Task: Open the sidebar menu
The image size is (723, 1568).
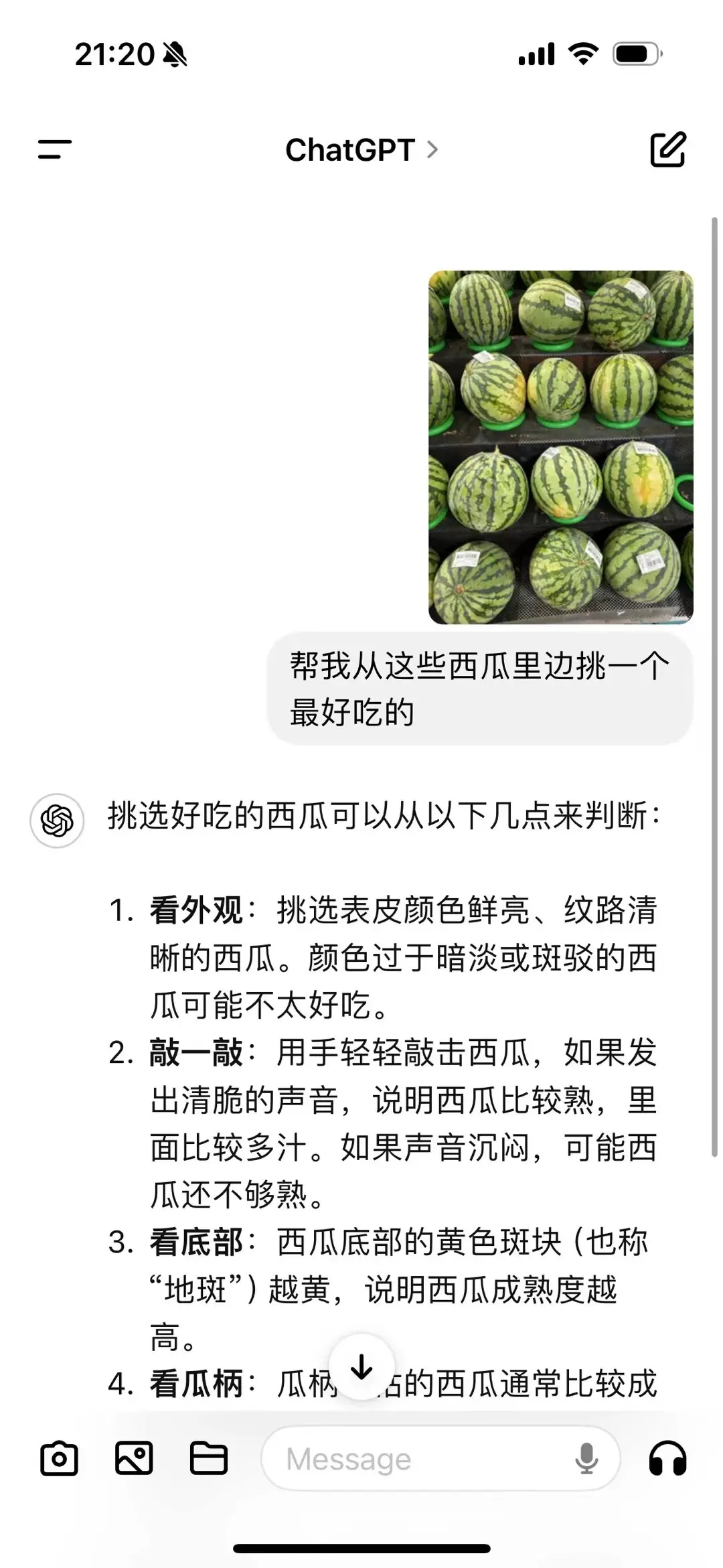Action: pyautogui.click(x=55, y=149)
